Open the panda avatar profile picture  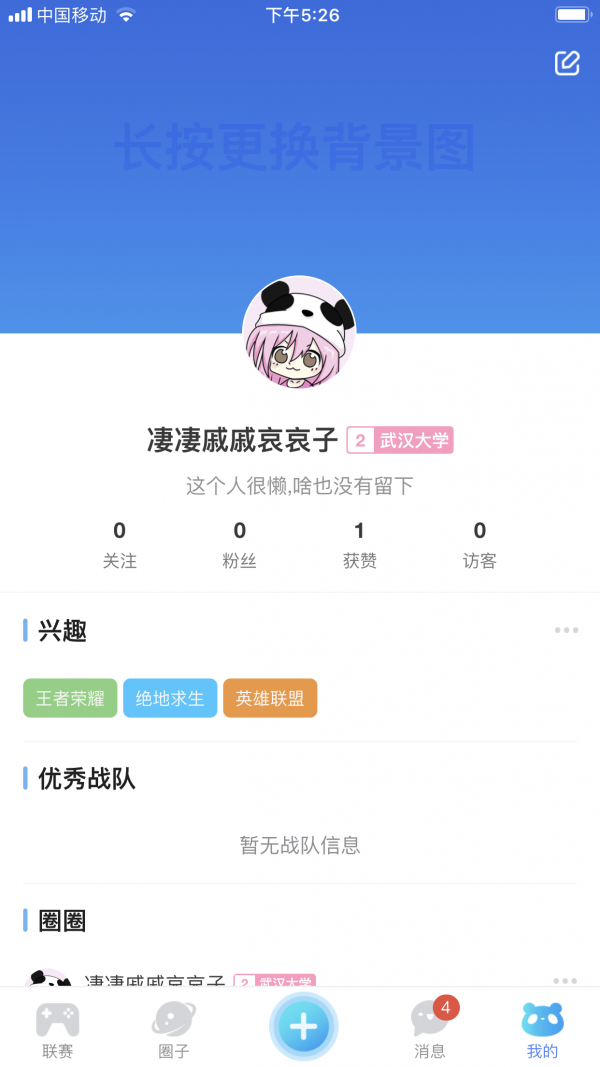click(300, 333)
